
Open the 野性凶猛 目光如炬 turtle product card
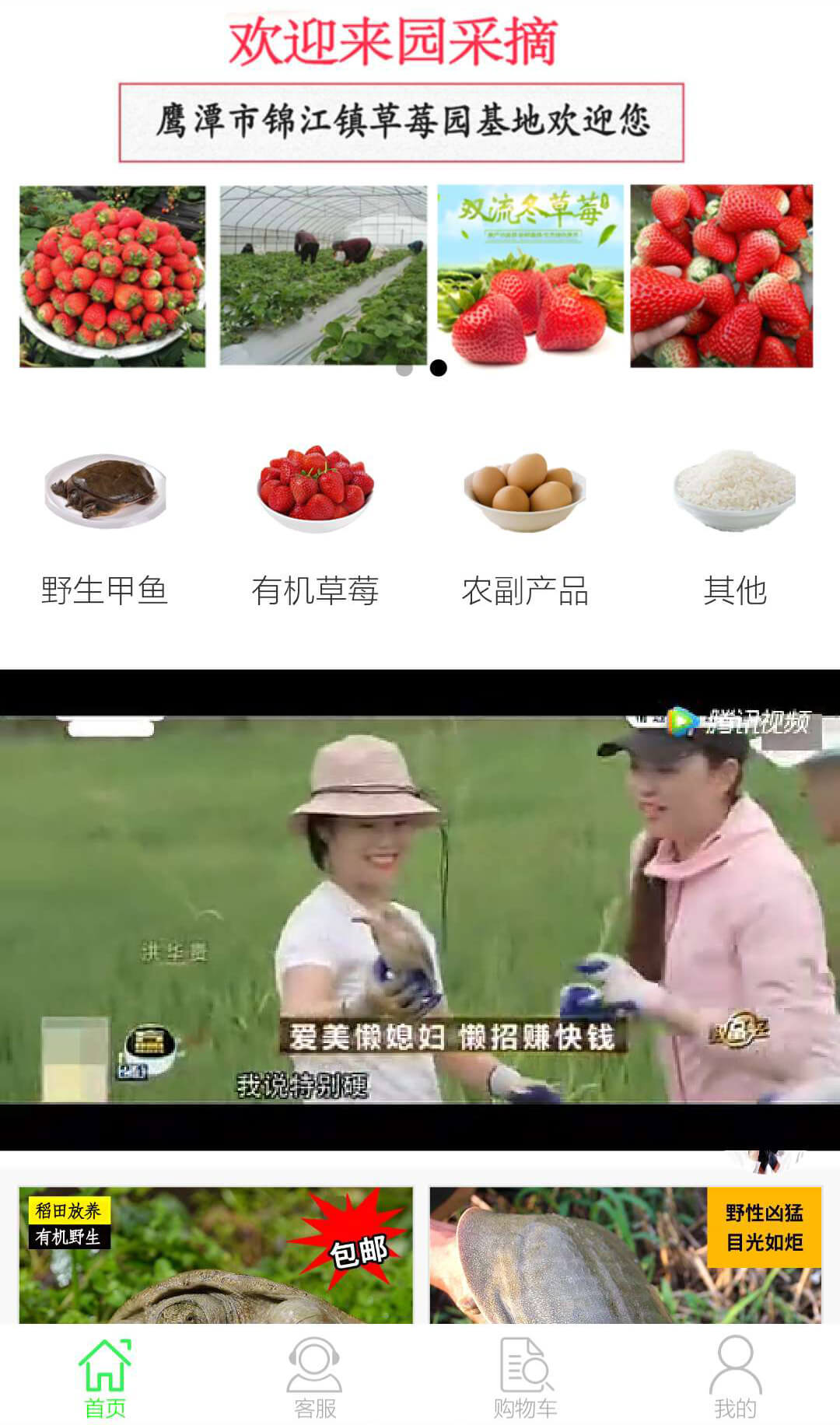625,1254
